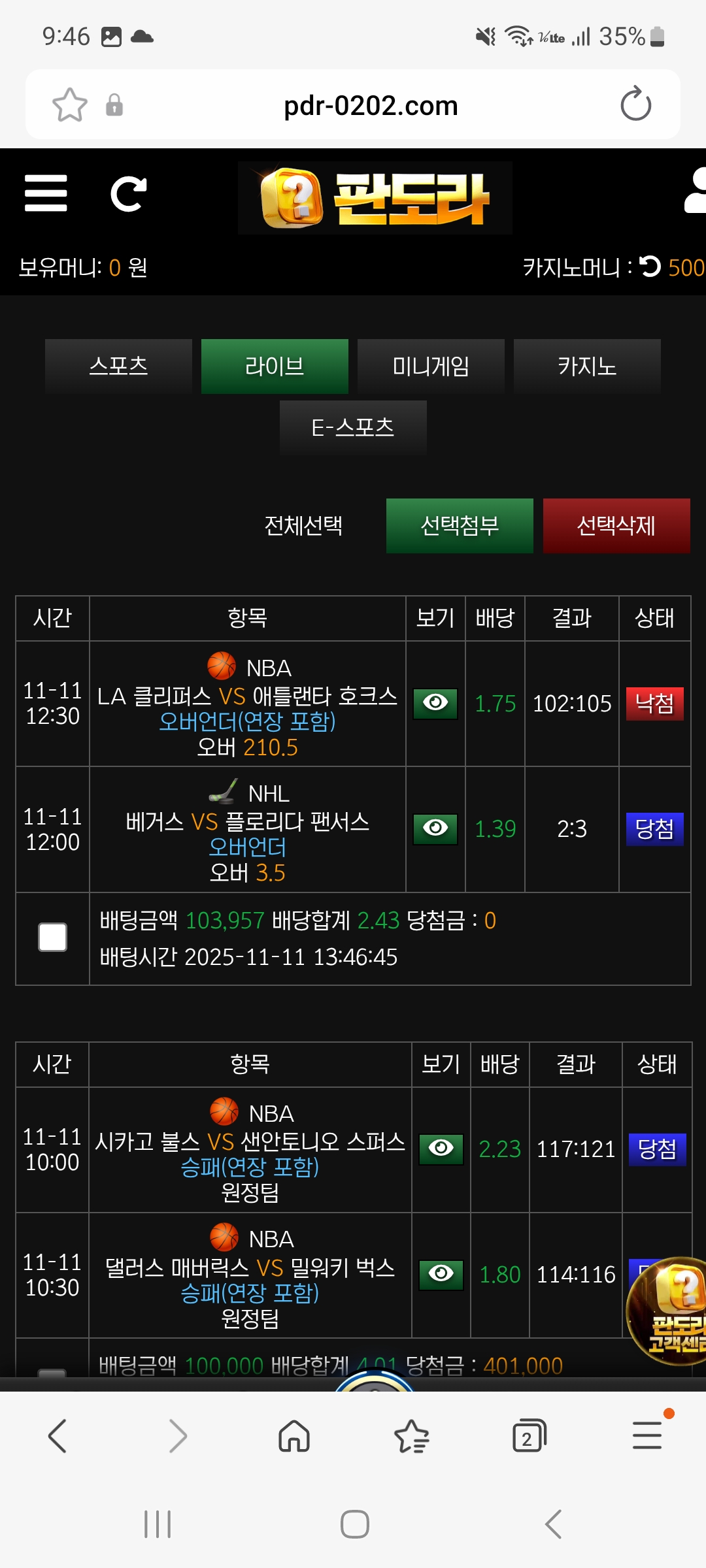Screen dimensions: 706x1568
Task: Open the user profile icon
Action: coord(696,192)
